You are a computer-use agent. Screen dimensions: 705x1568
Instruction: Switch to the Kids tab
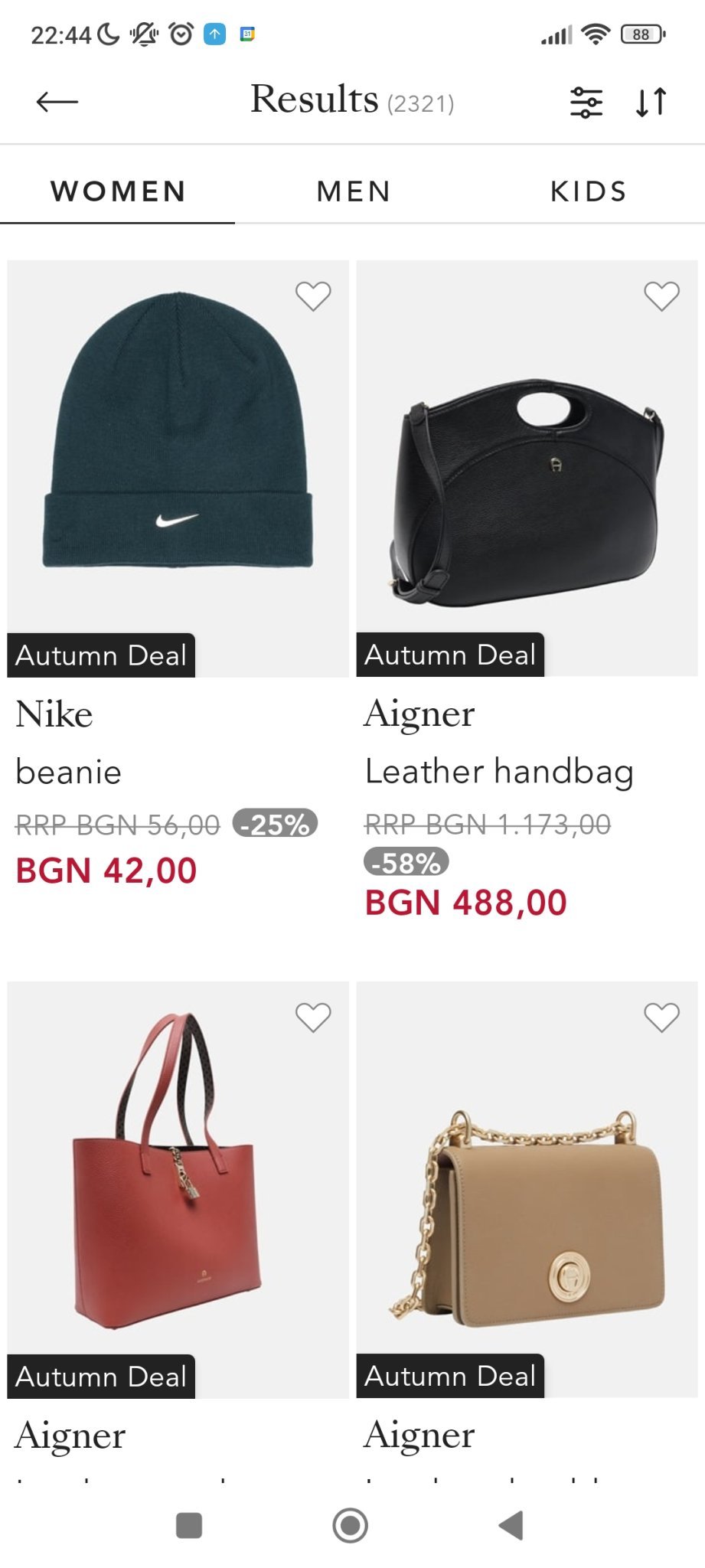tap(589, 191)
